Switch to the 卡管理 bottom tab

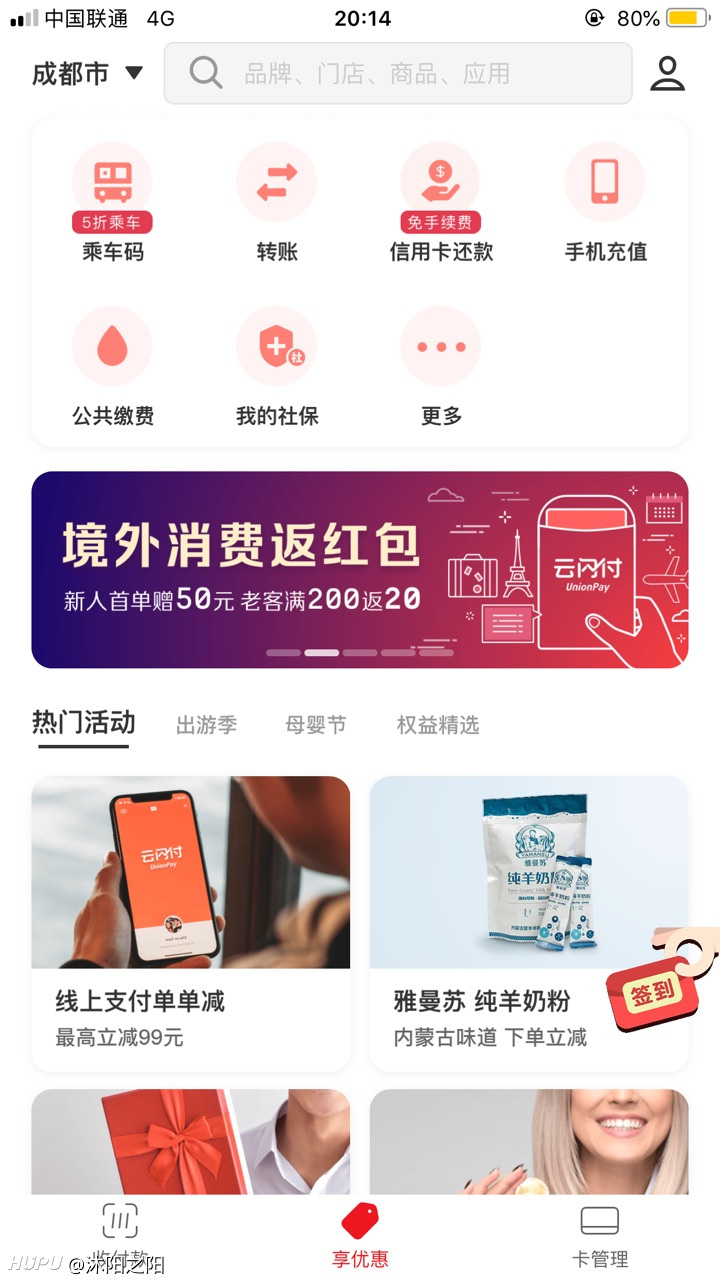click(600, 1236)
